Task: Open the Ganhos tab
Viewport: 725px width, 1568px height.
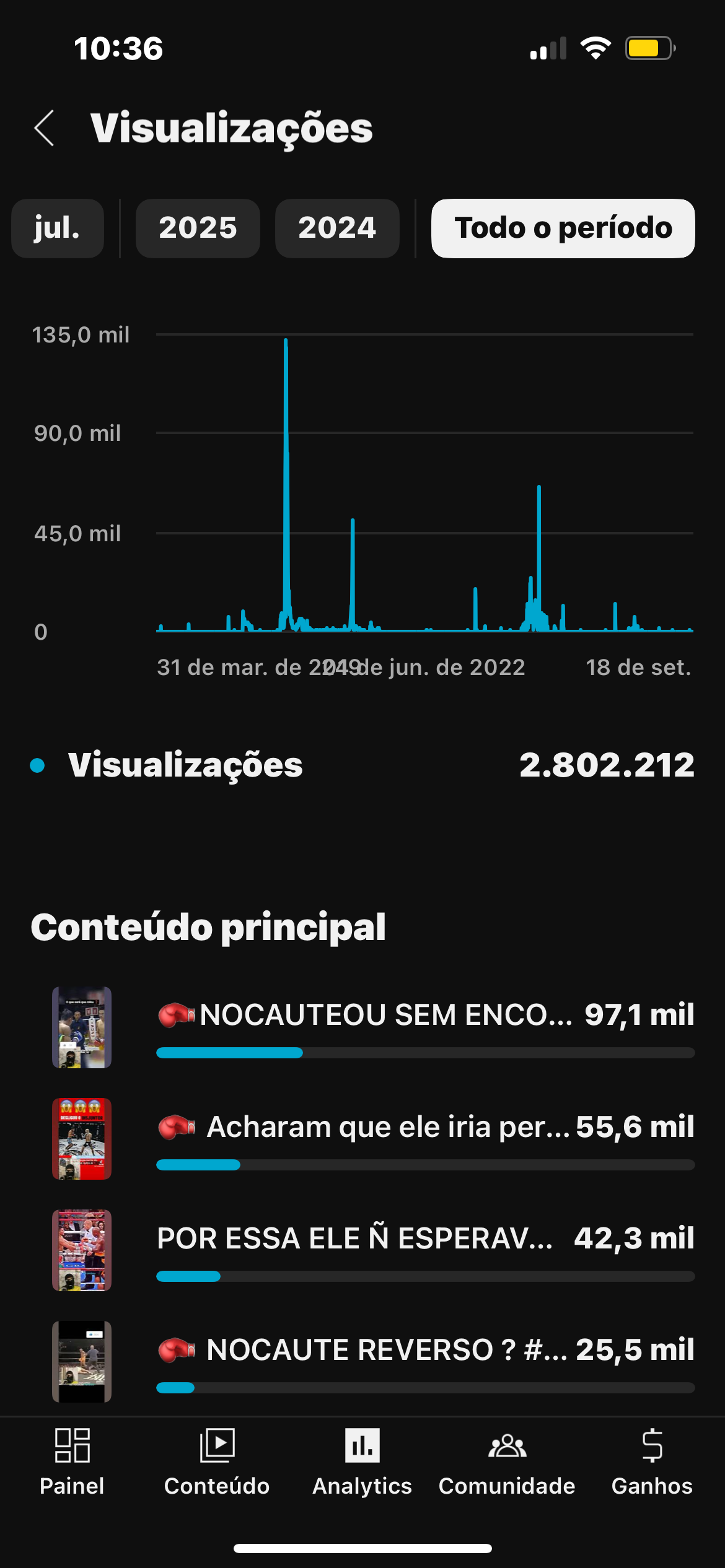Action: pyautogui.click(x=652, y=1461)
